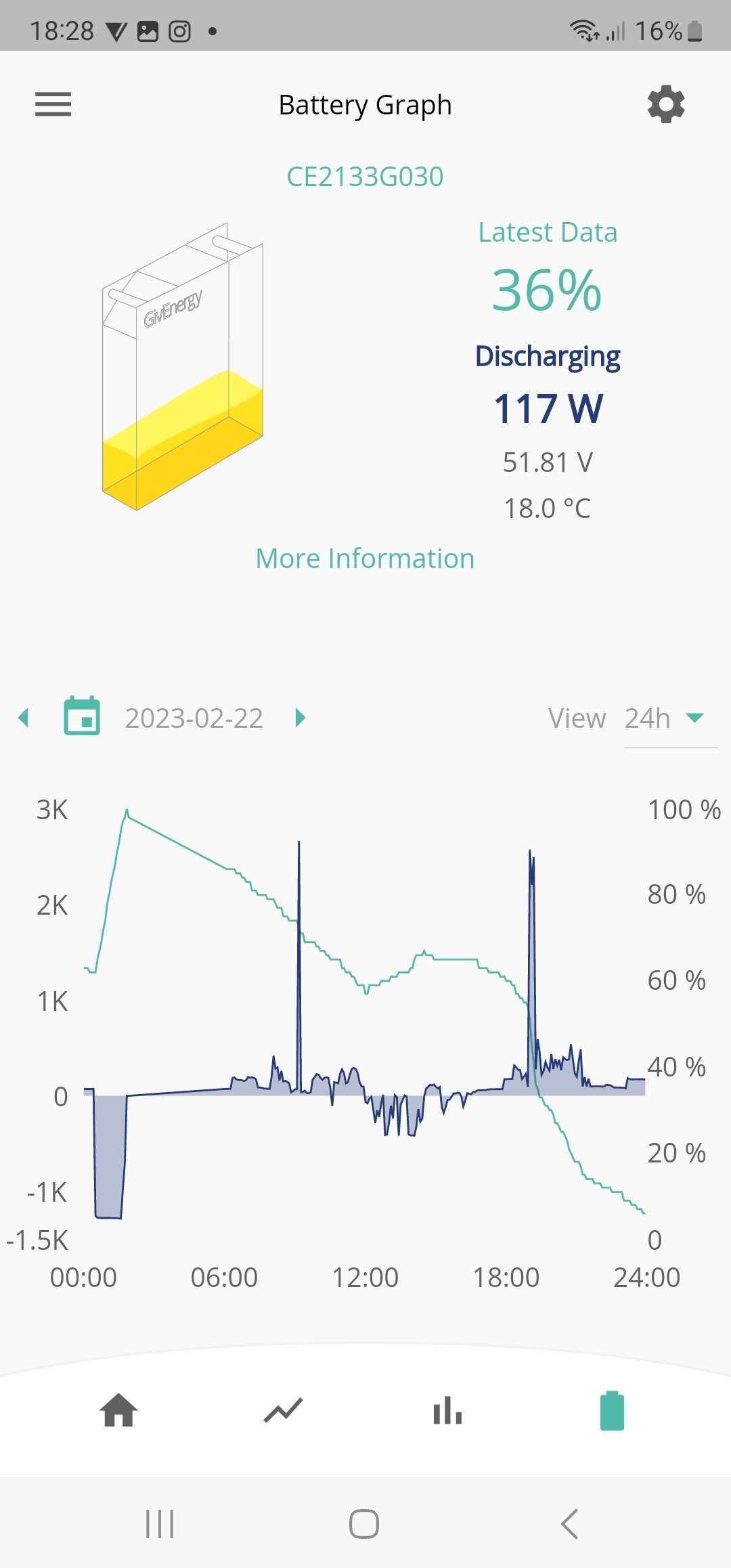
Task: Tap the system back button
Action: coord(570,1524)
